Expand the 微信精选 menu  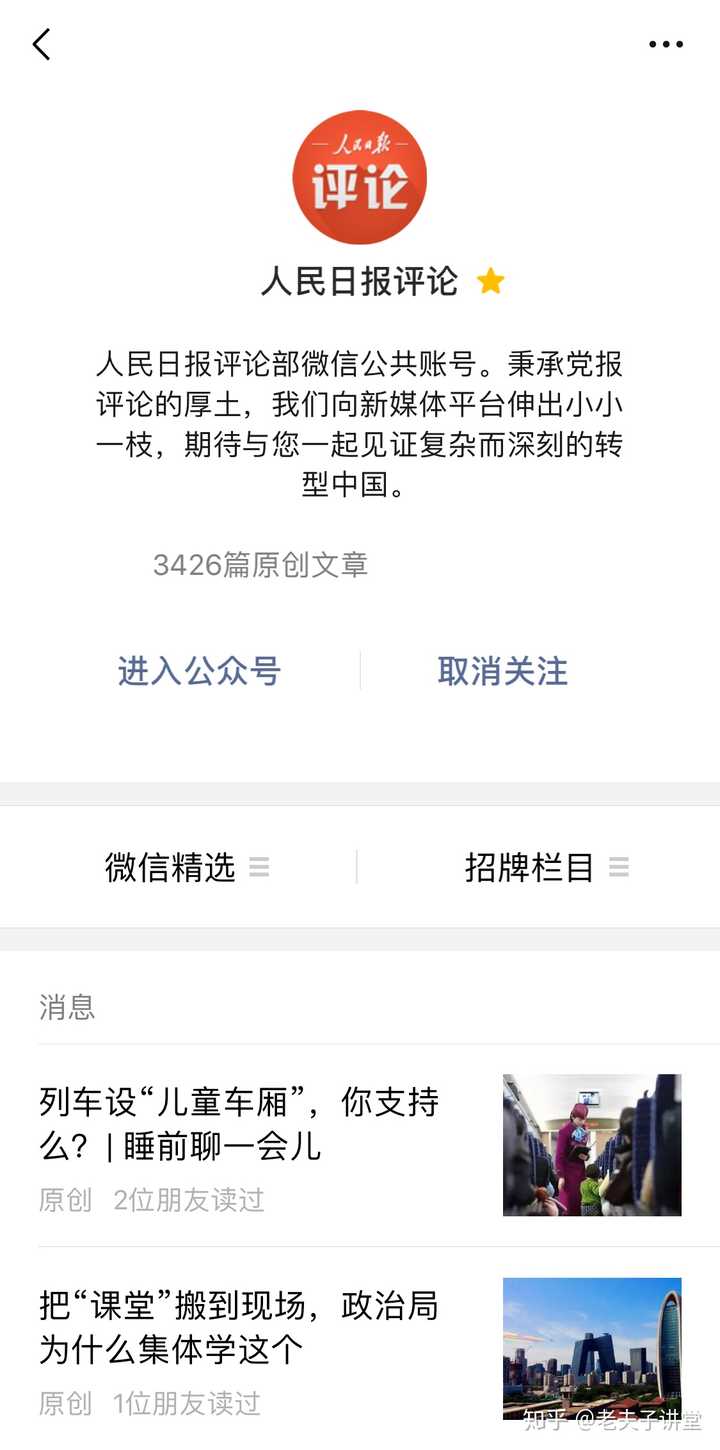coord(187,867)
